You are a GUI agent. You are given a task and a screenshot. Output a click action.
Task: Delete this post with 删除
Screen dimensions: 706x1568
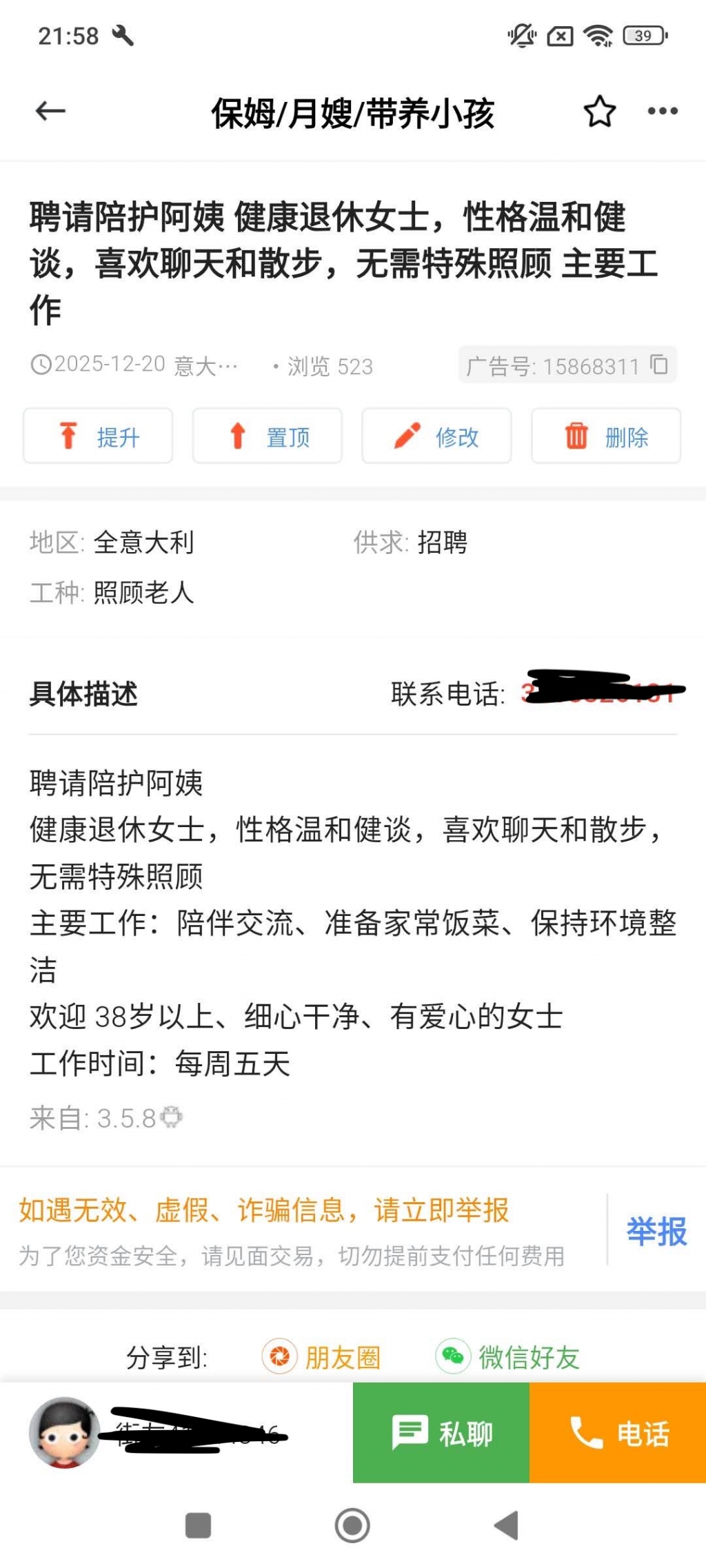tap(606, 436)
